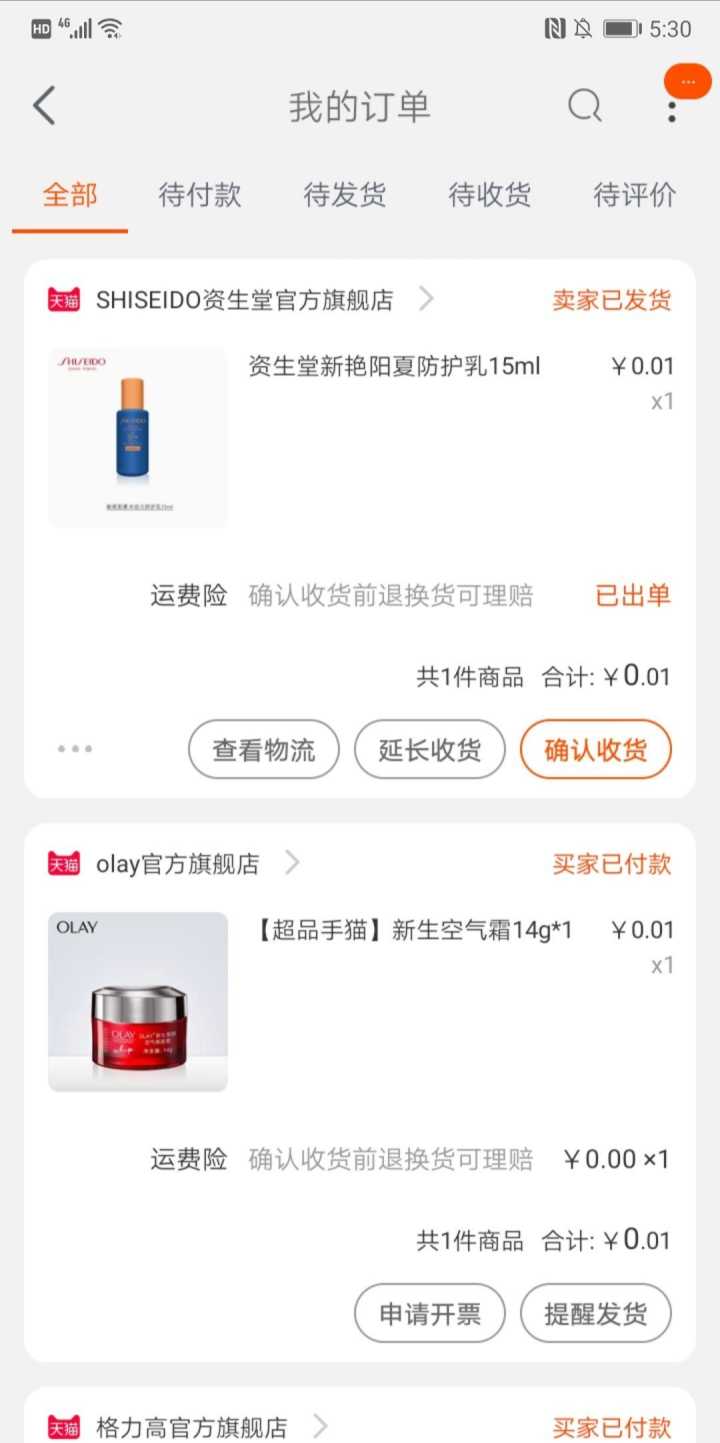Open SHISEIDO资生堂官方旗舰店 store page
Viewport: 720px width, 1443px height.
click(244, 300)
